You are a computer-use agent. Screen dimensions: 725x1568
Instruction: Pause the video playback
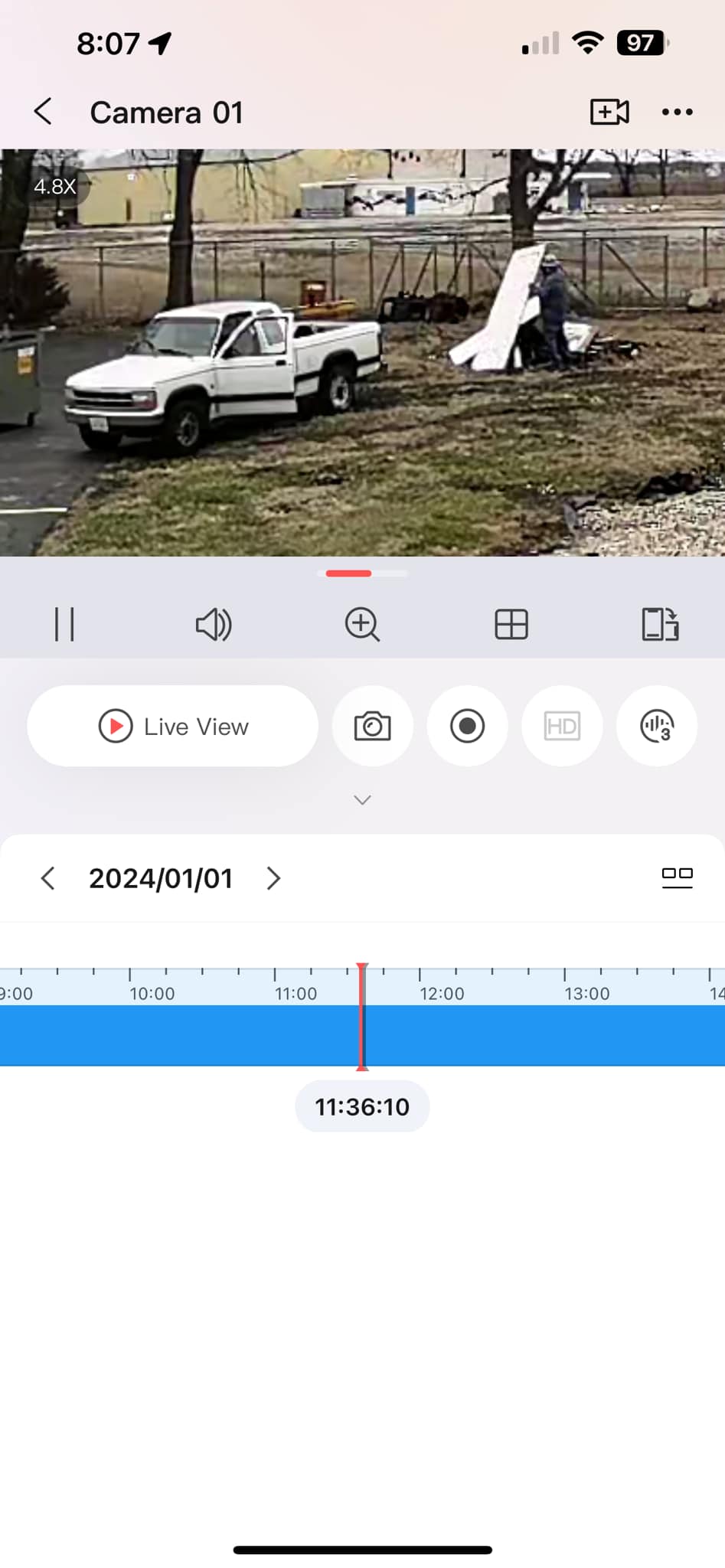tap(64, 624)
